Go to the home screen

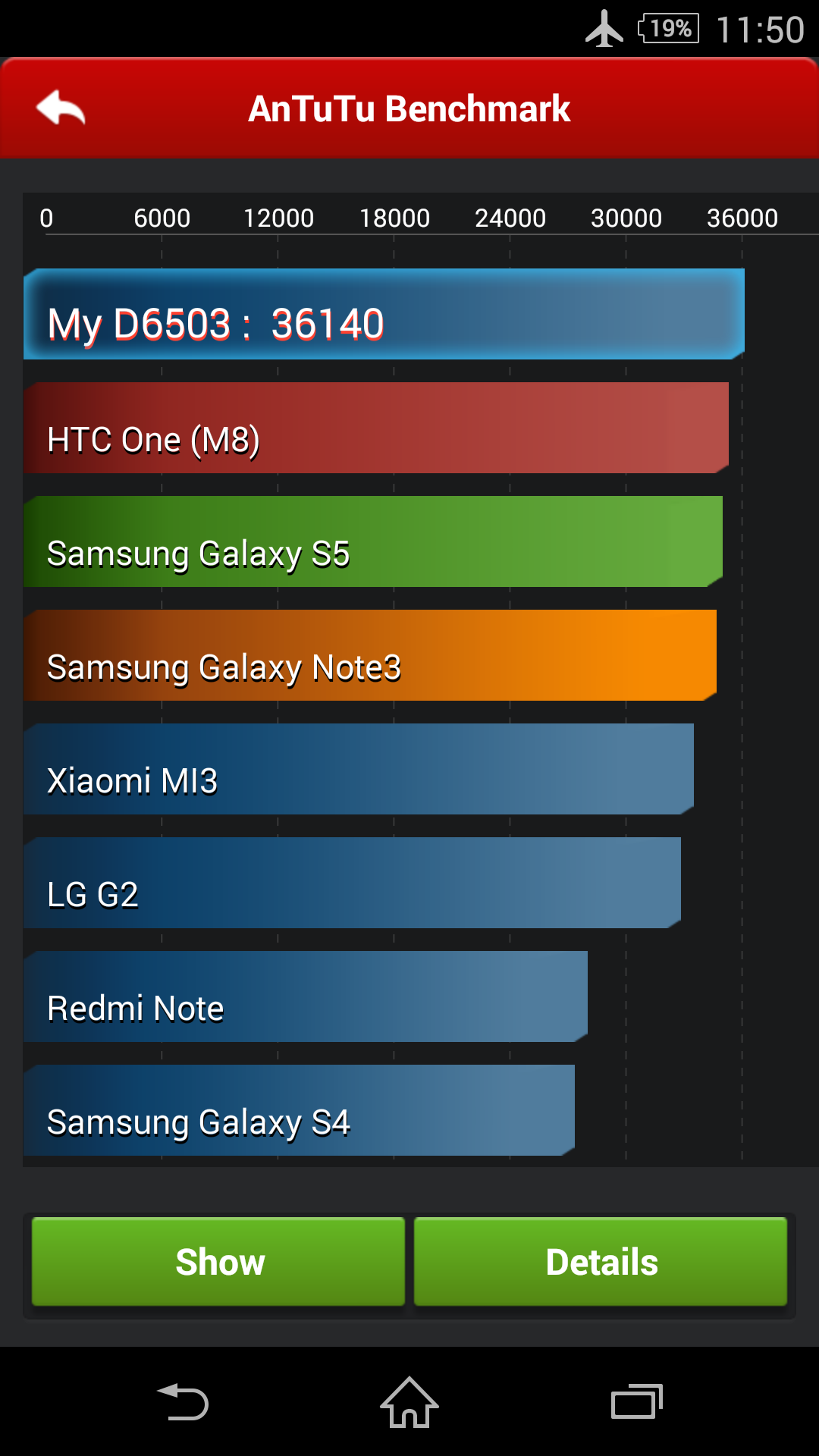pos(409,1402)
